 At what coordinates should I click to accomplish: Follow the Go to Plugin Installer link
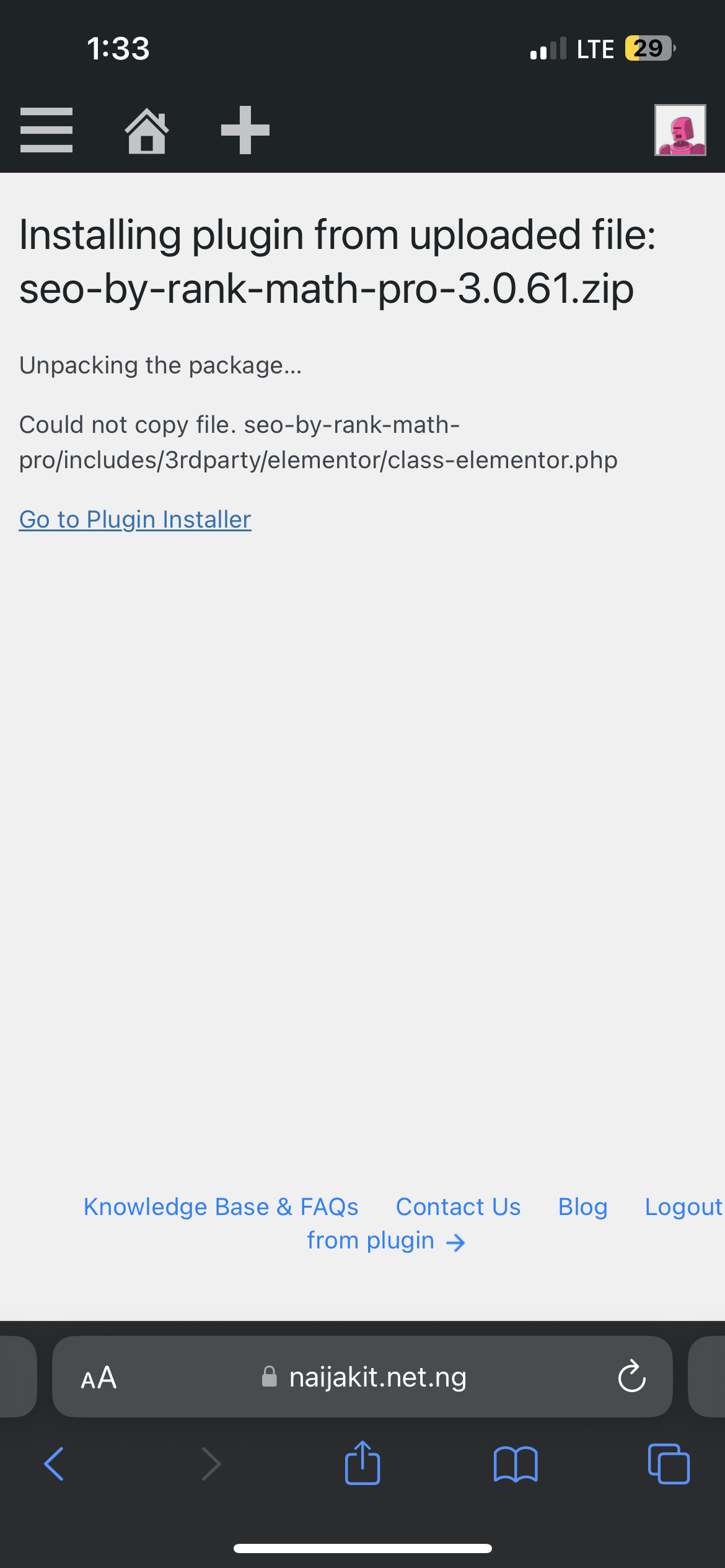(x=135, y=519)
